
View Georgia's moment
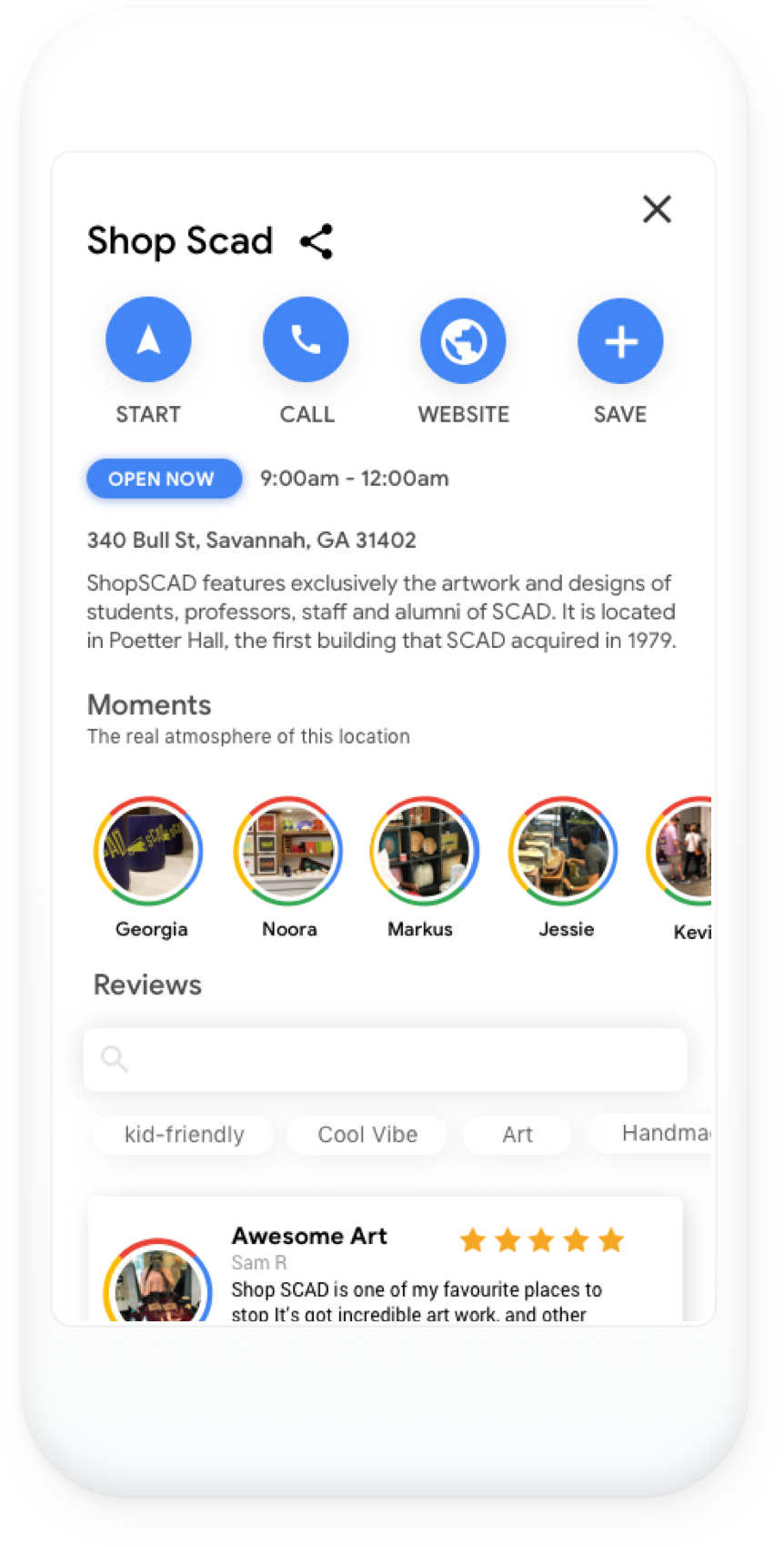pos(148,852)
